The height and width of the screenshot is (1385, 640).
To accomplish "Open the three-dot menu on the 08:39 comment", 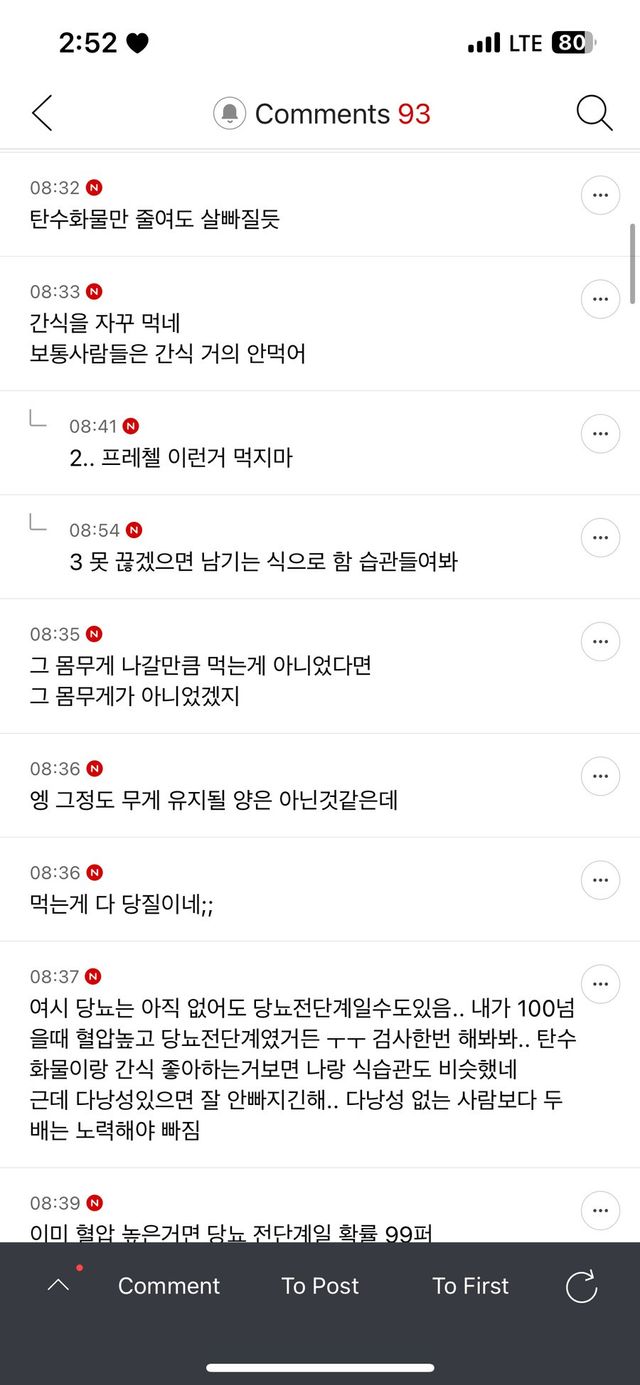I will [x=600, y=1210].
